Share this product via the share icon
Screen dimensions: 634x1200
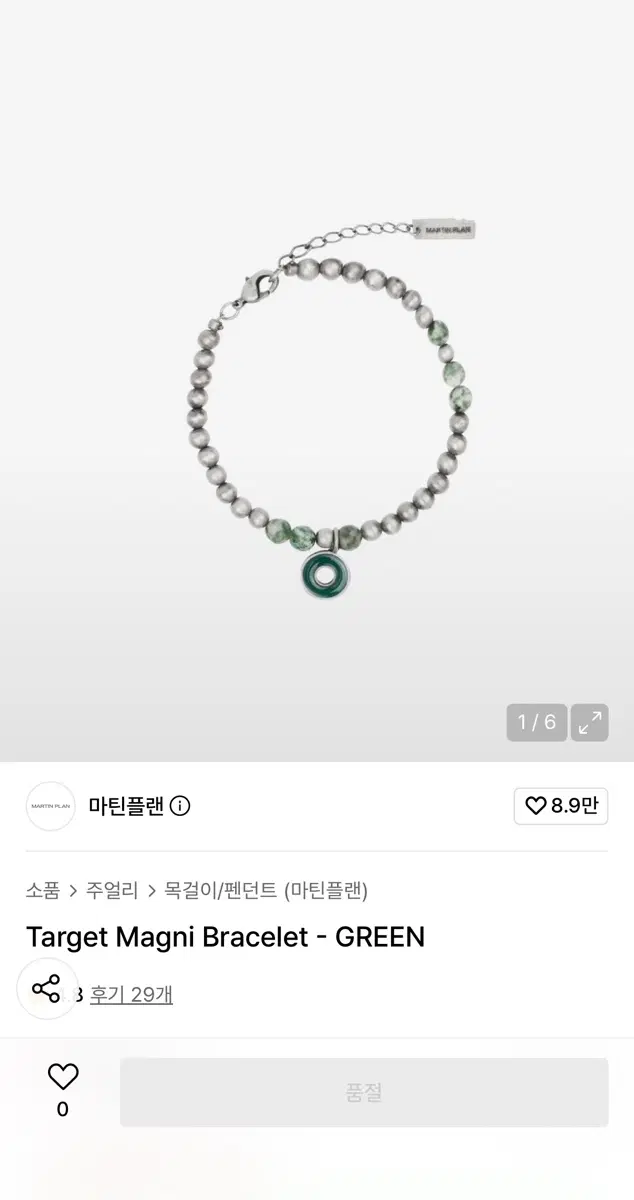47,989
